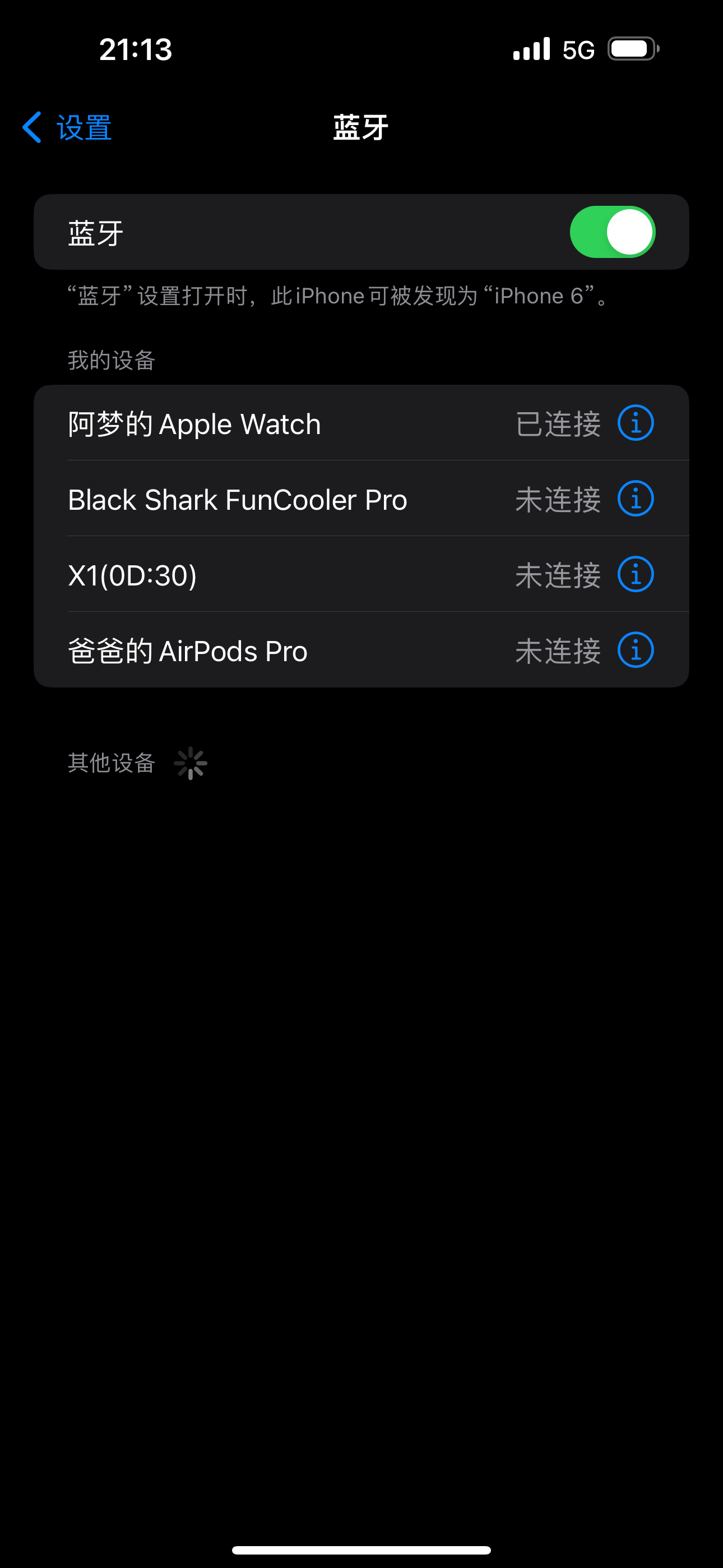Go back to 设置
Screen dimensions: 723x1568
tap(67, 128)
